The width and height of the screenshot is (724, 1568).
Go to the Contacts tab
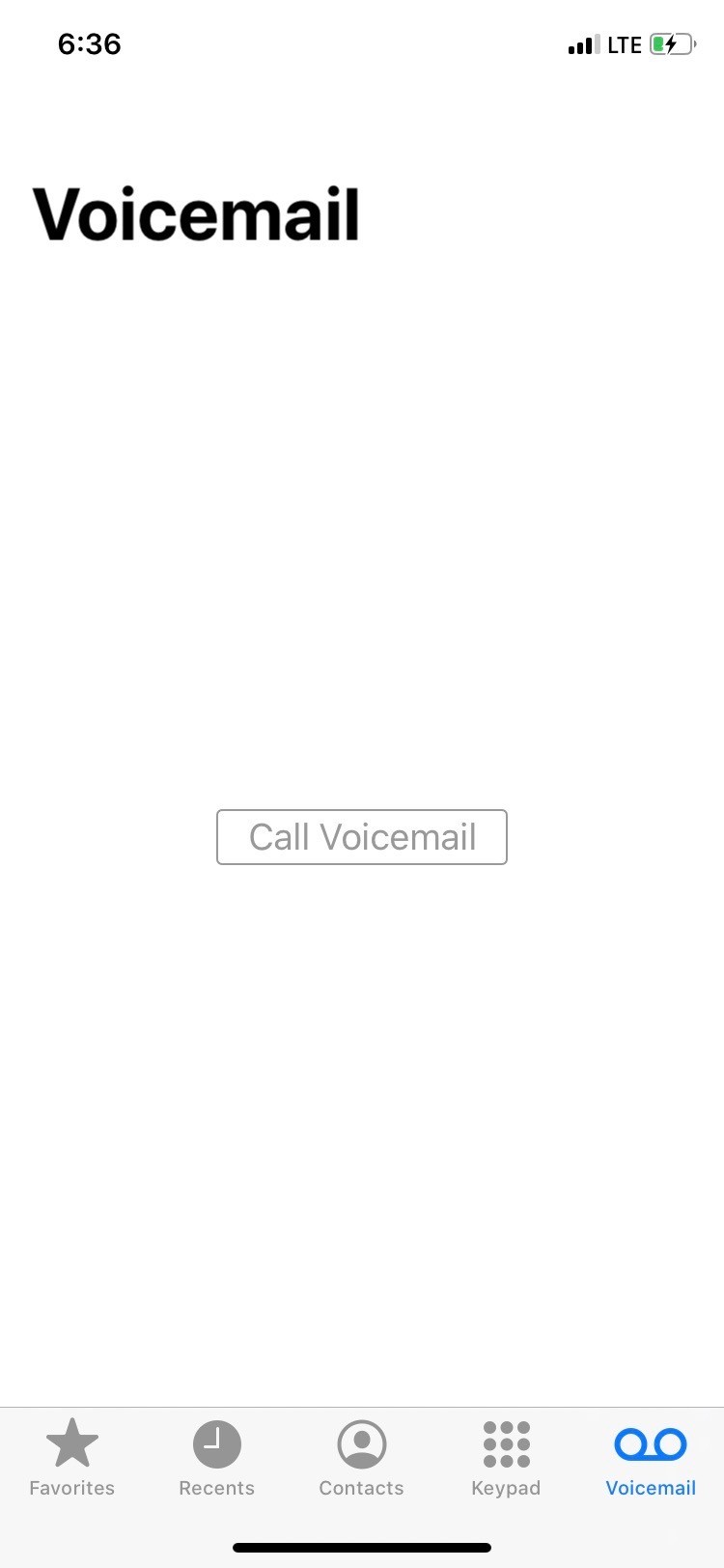(362, 1458)
